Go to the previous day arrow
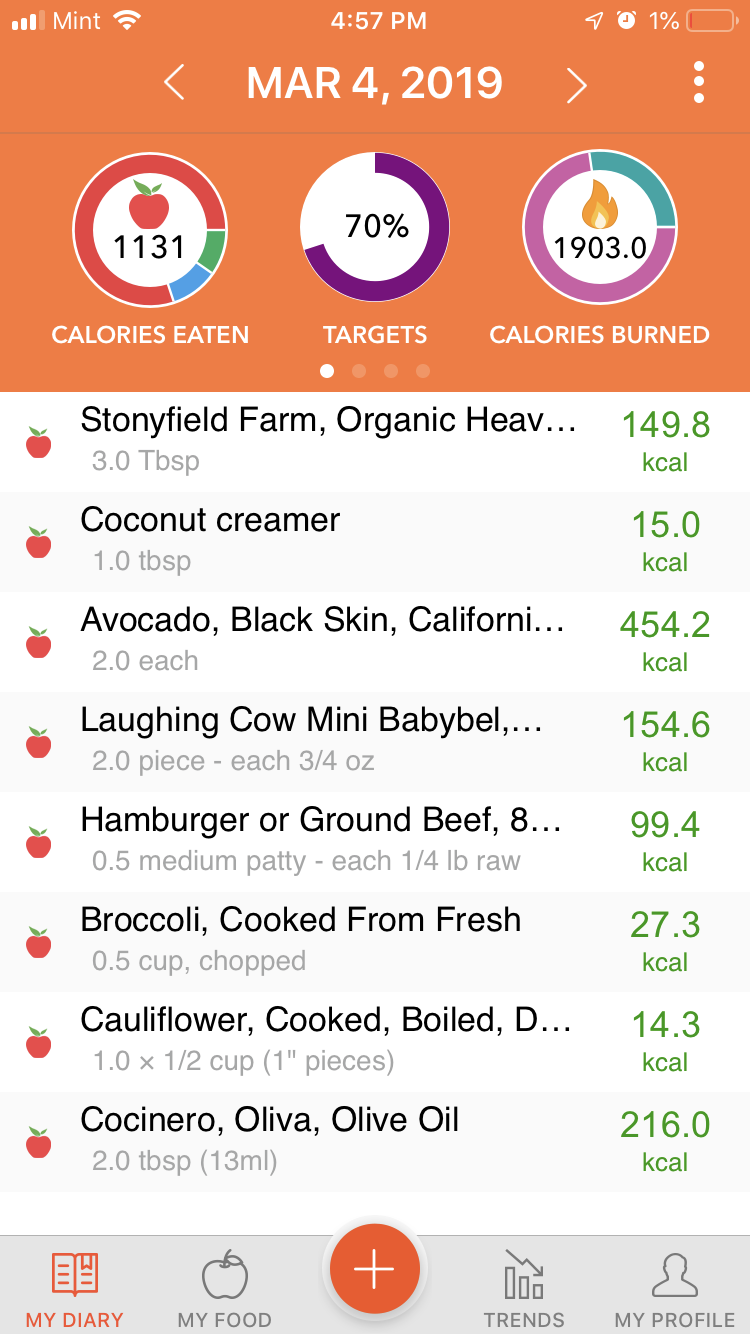This screenshot has width=750, height=1334. pyautogui.click(x=174, y=83)
